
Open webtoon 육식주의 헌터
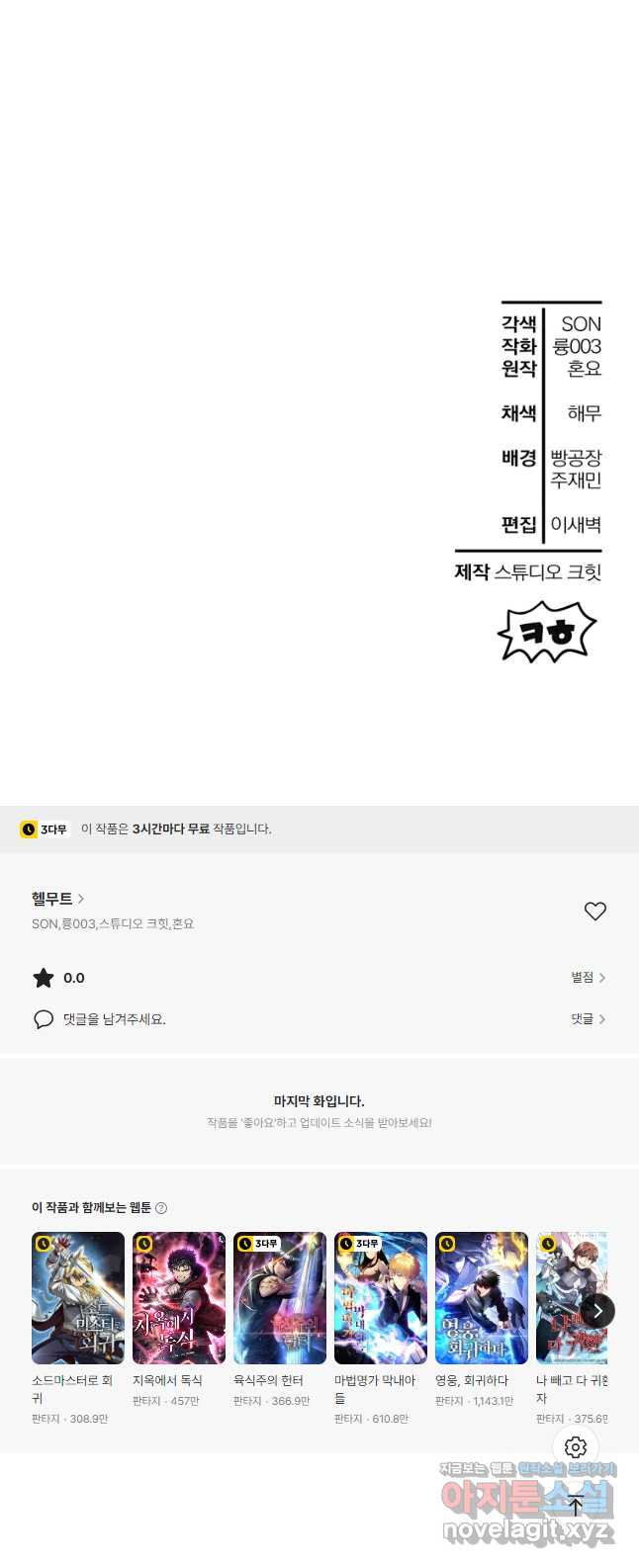coord(280,1298)
